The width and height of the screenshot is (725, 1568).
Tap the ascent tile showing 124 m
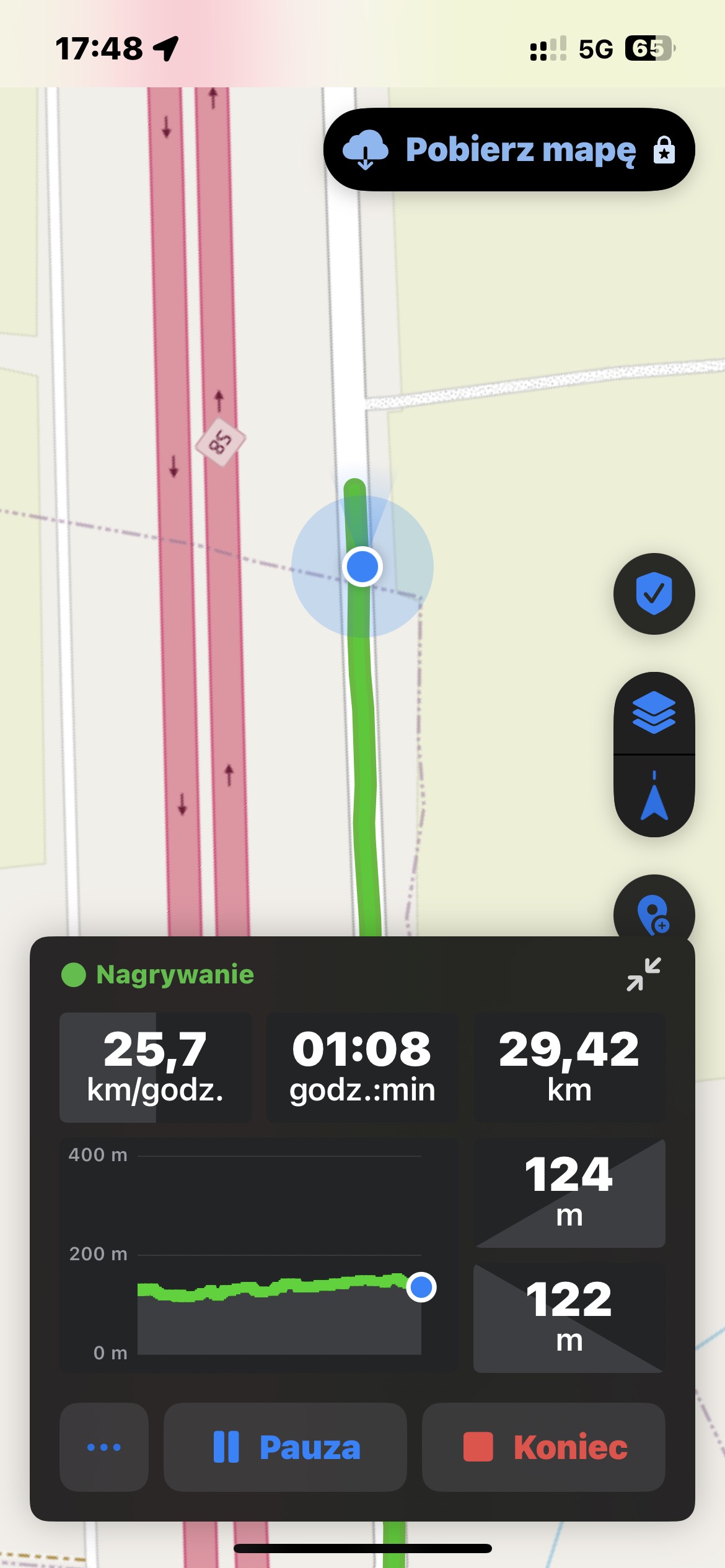coord(569,1193)
